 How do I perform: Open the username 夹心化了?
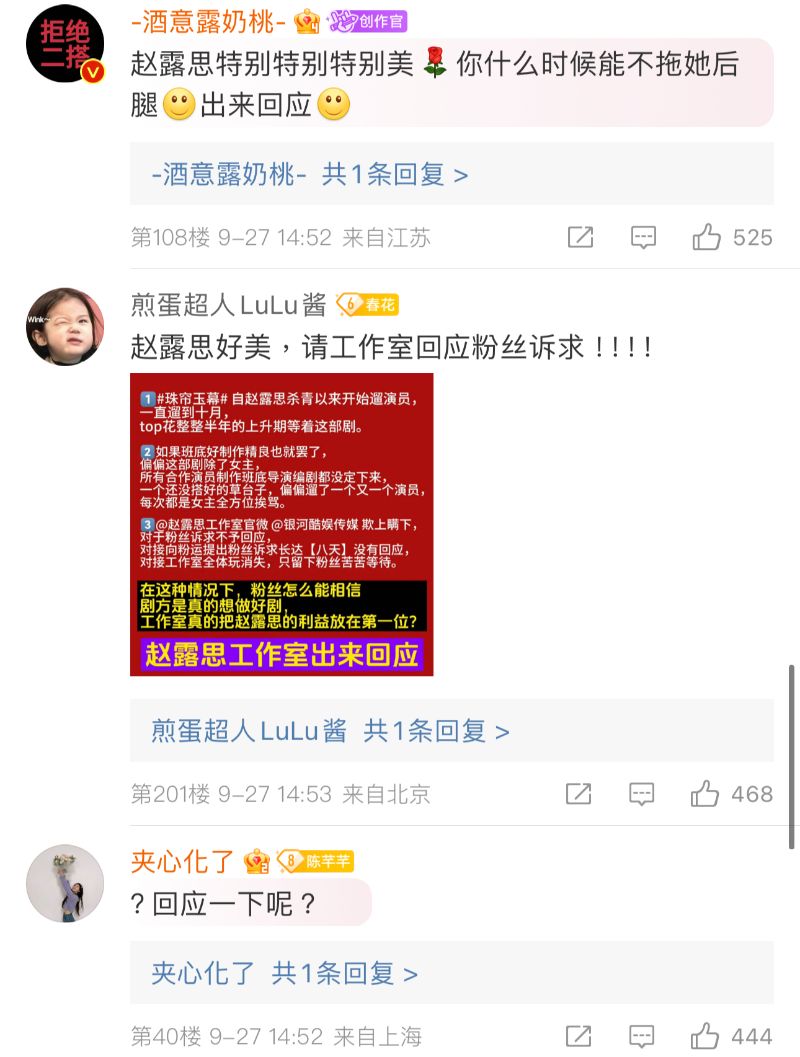(x=183, y=860)
